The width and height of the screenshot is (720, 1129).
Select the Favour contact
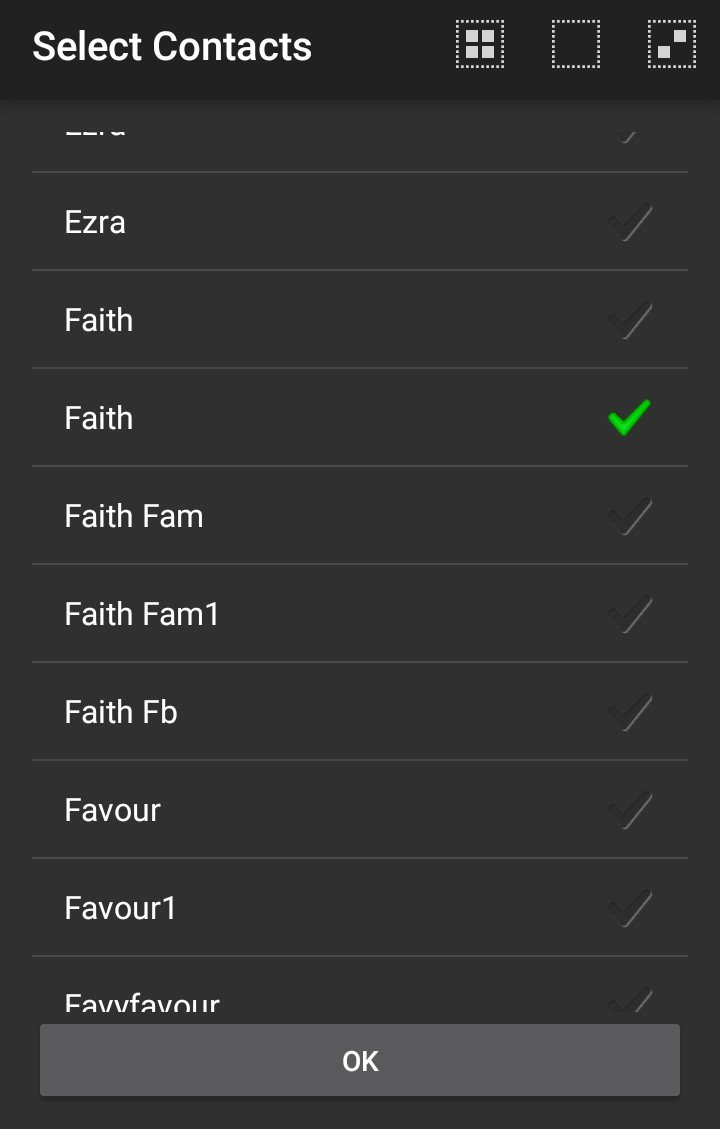pos(629,810)
